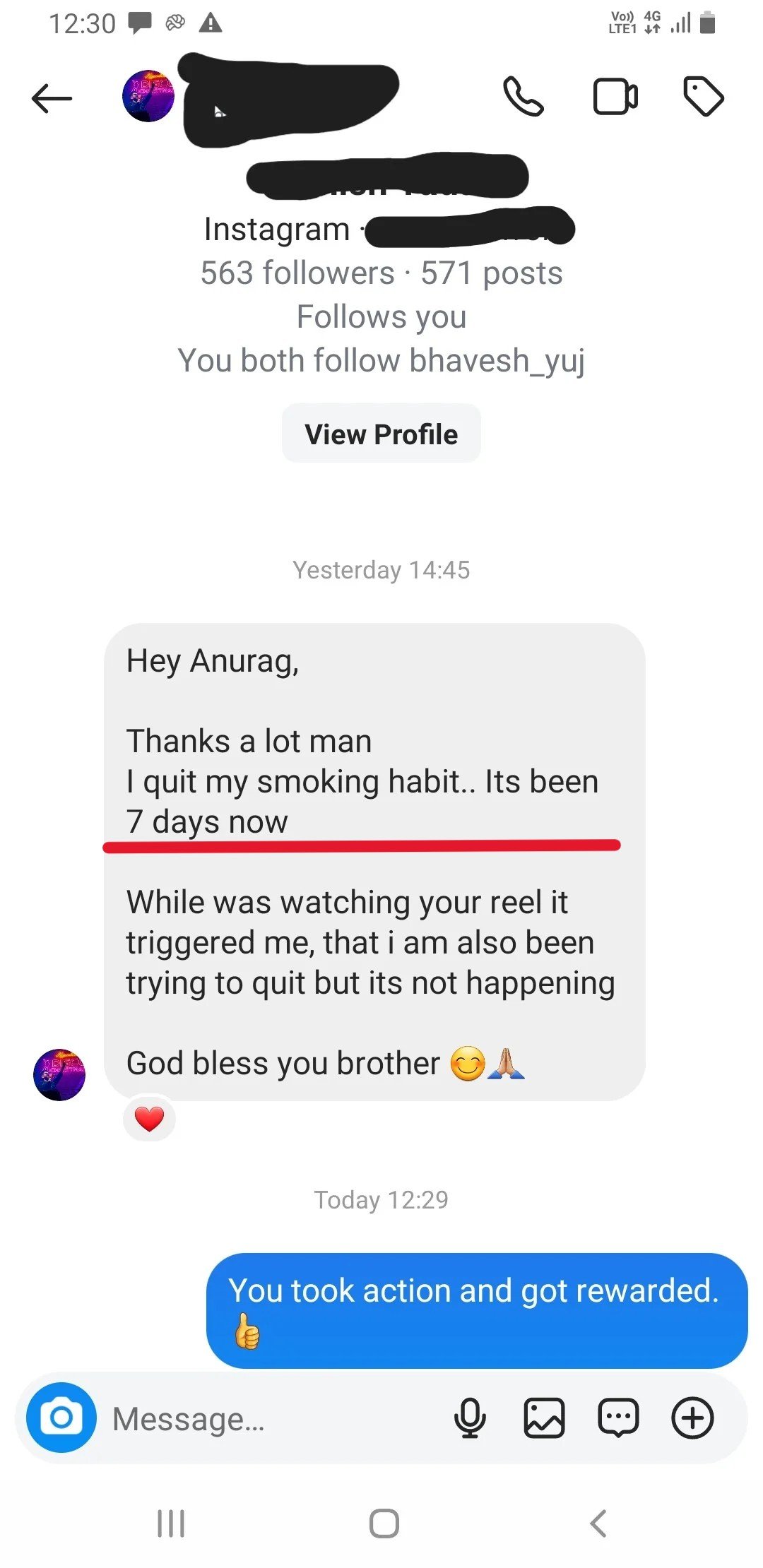763x1568 pixels.
Task: Open the header profile picture
Action: tap(148, 96)
